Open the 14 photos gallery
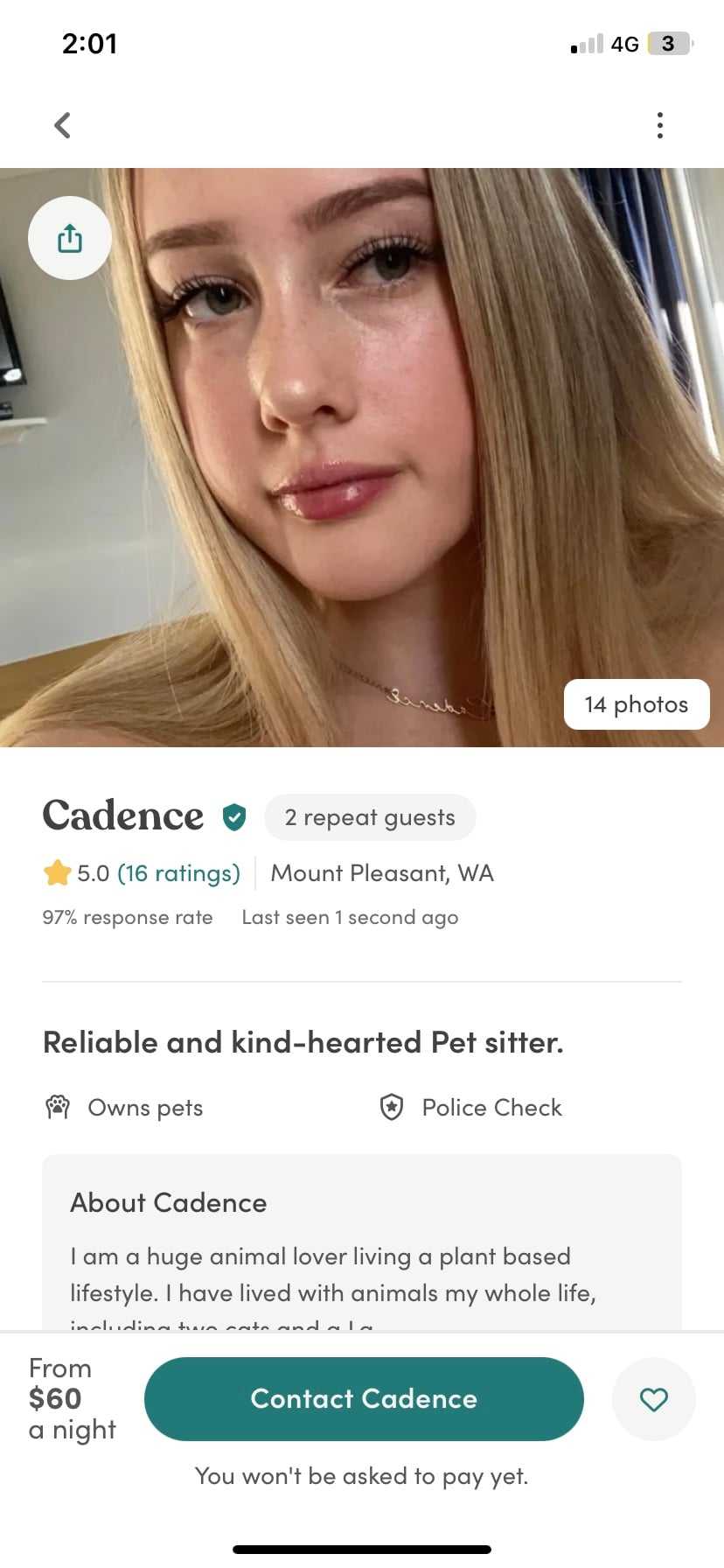The height and width of the screenshot is (1568, 724). 636,704
